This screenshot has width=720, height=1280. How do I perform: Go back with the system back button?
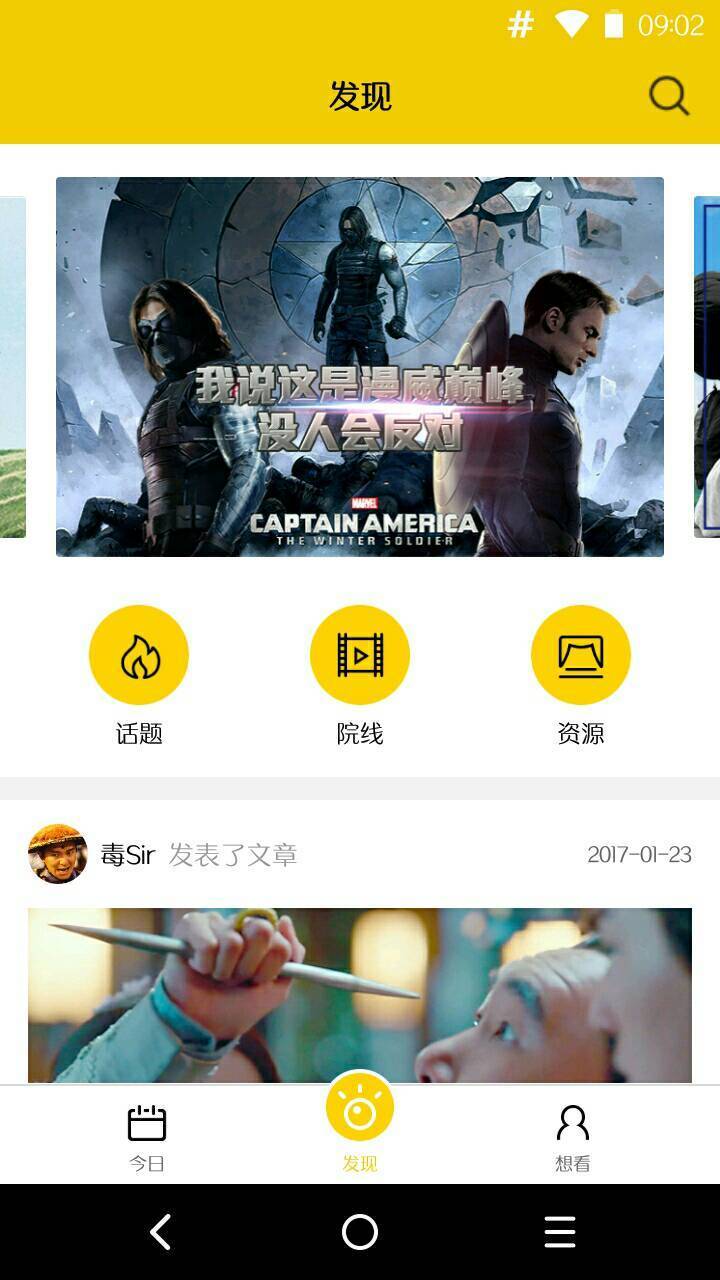pos(160,1232)
